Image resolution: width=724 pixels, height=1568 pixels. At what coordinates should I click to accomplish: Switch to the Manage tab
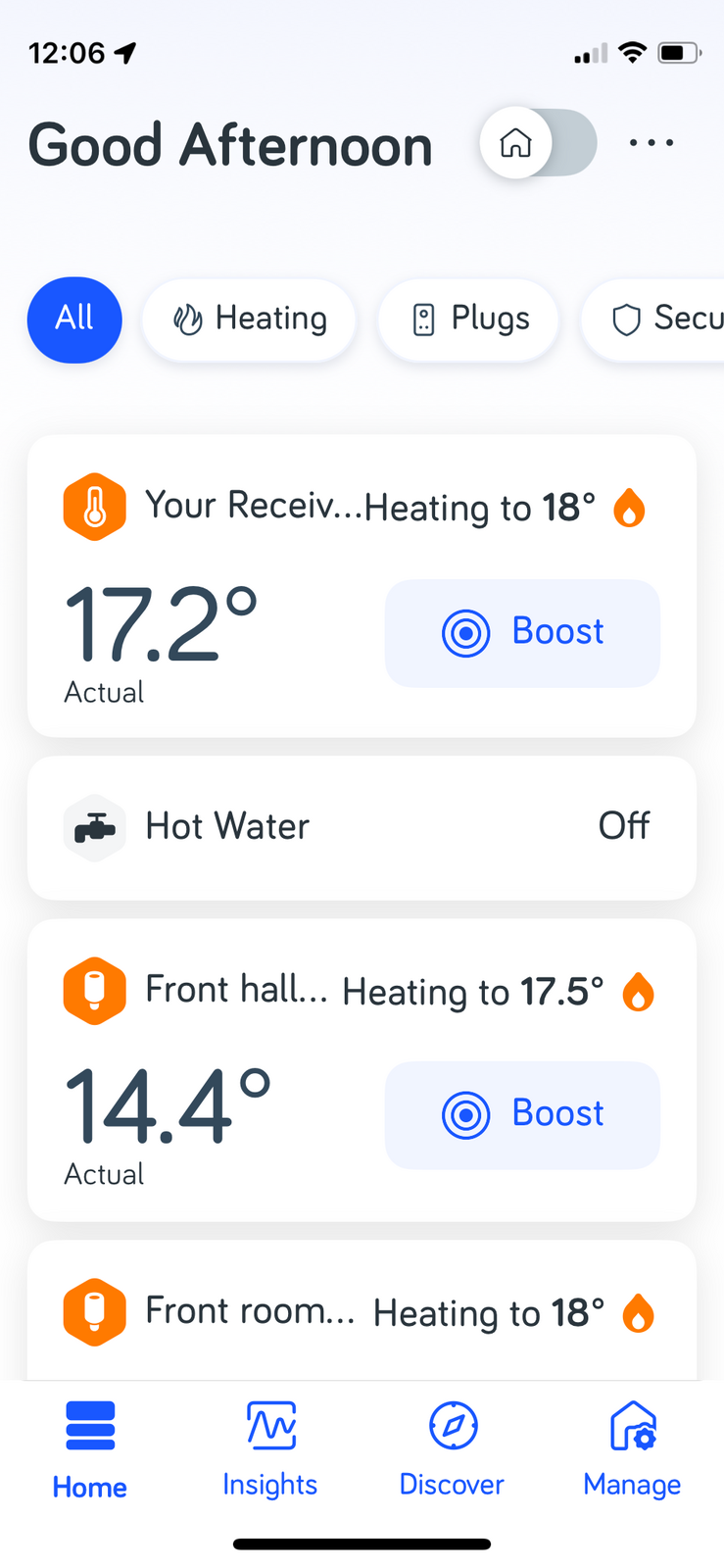click(632, 1450)
